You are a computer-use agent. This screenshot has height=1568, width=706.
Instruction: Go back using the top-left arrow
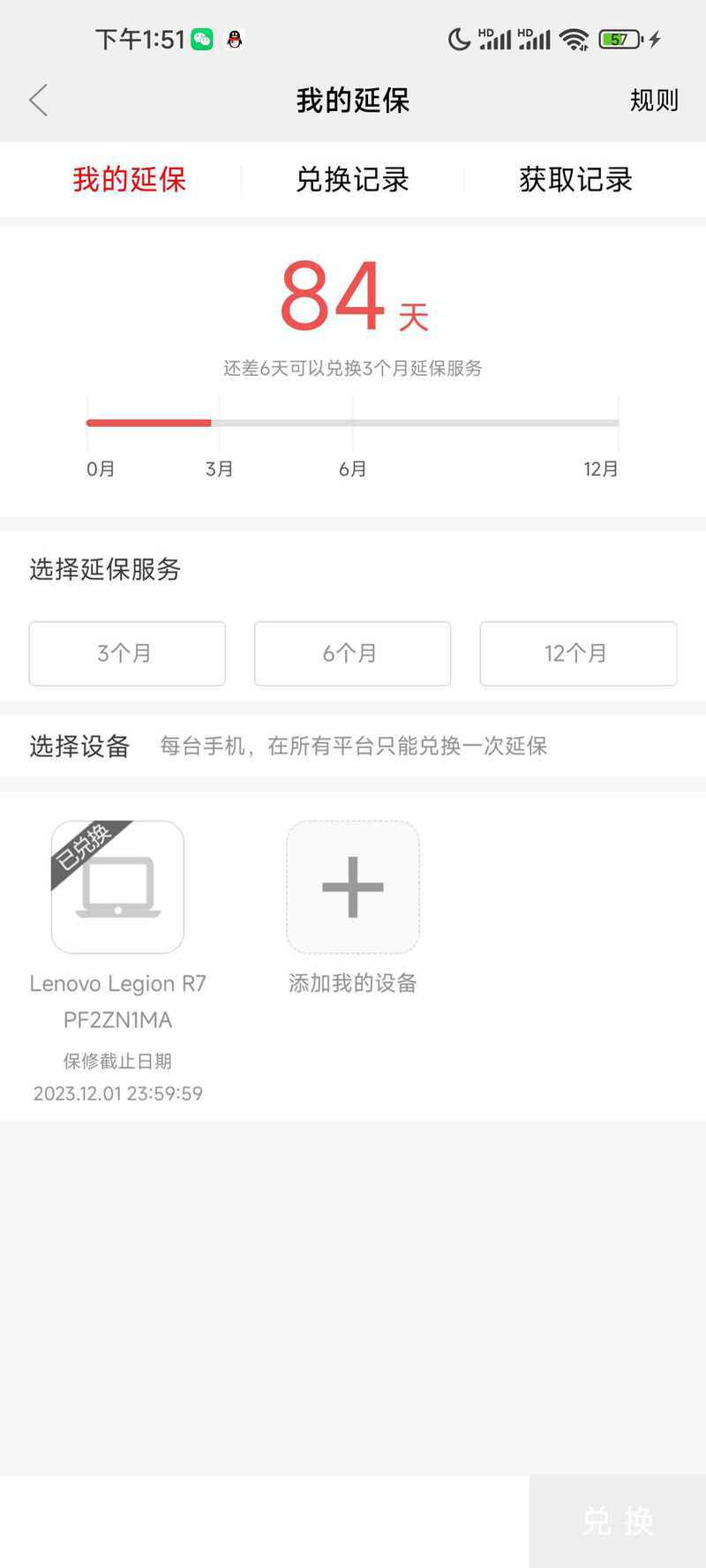coord(38,101)
